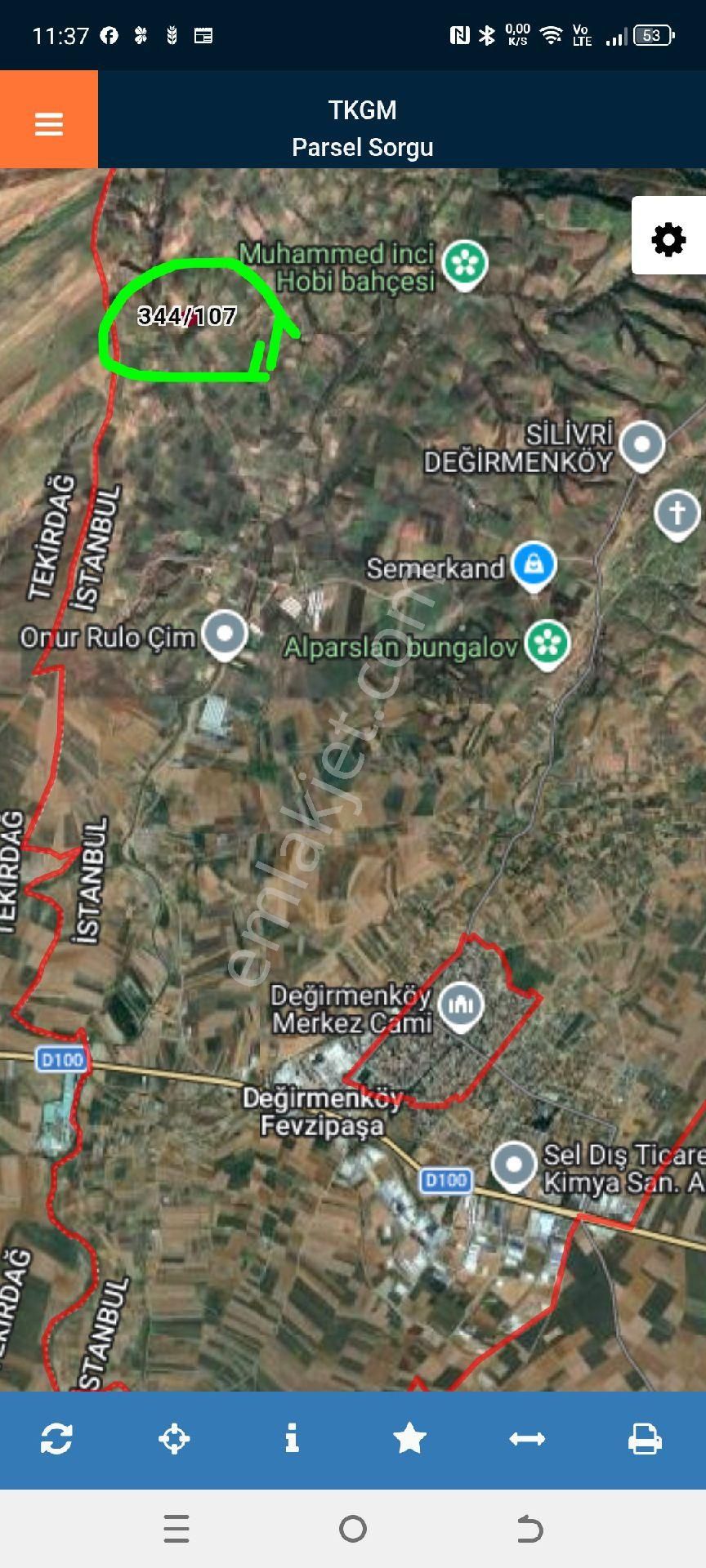The width and height of the screenshot is (706, 1568).
Task: Open the hamburger drawer menu
Action: point(49,123)
